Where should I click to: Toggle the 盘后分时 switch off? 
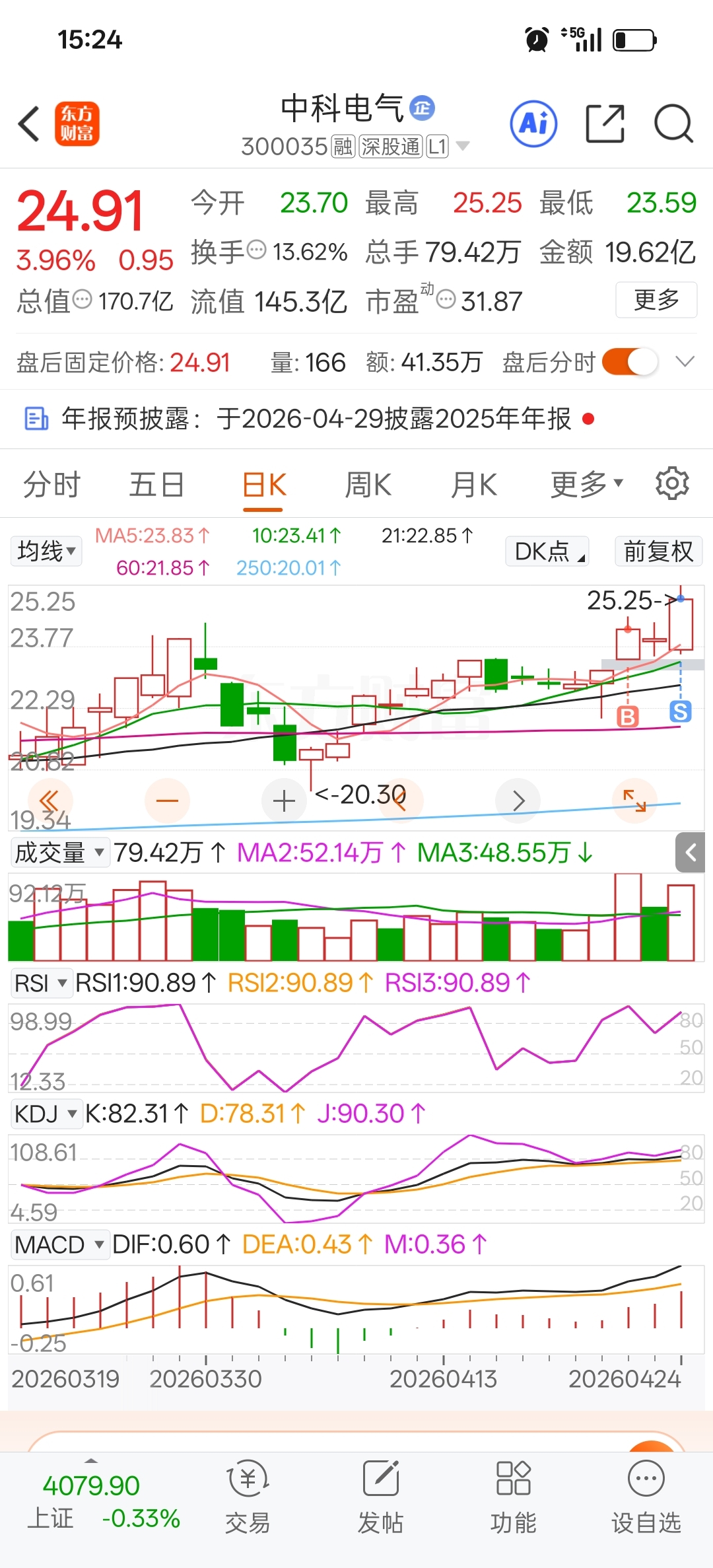[630, 362]
